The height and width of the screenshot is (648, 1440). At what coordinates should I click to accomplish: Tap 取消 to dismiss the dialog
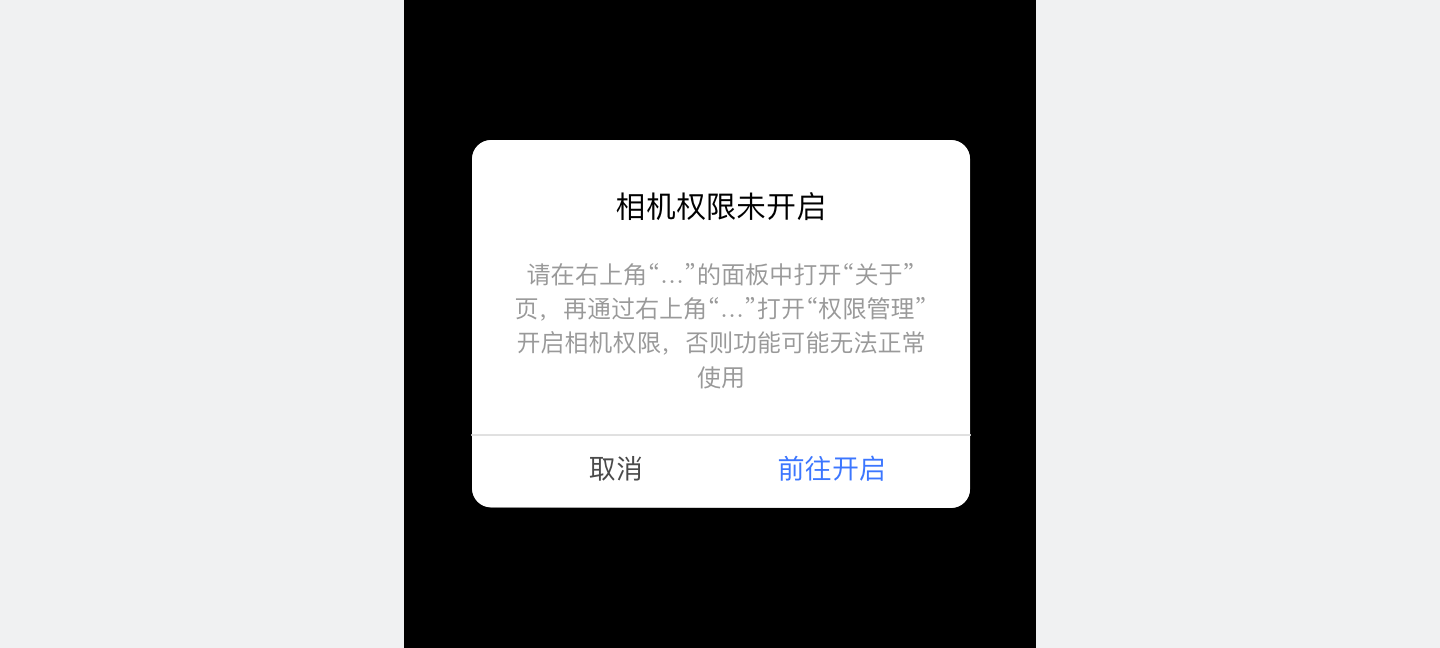point(615,469)
